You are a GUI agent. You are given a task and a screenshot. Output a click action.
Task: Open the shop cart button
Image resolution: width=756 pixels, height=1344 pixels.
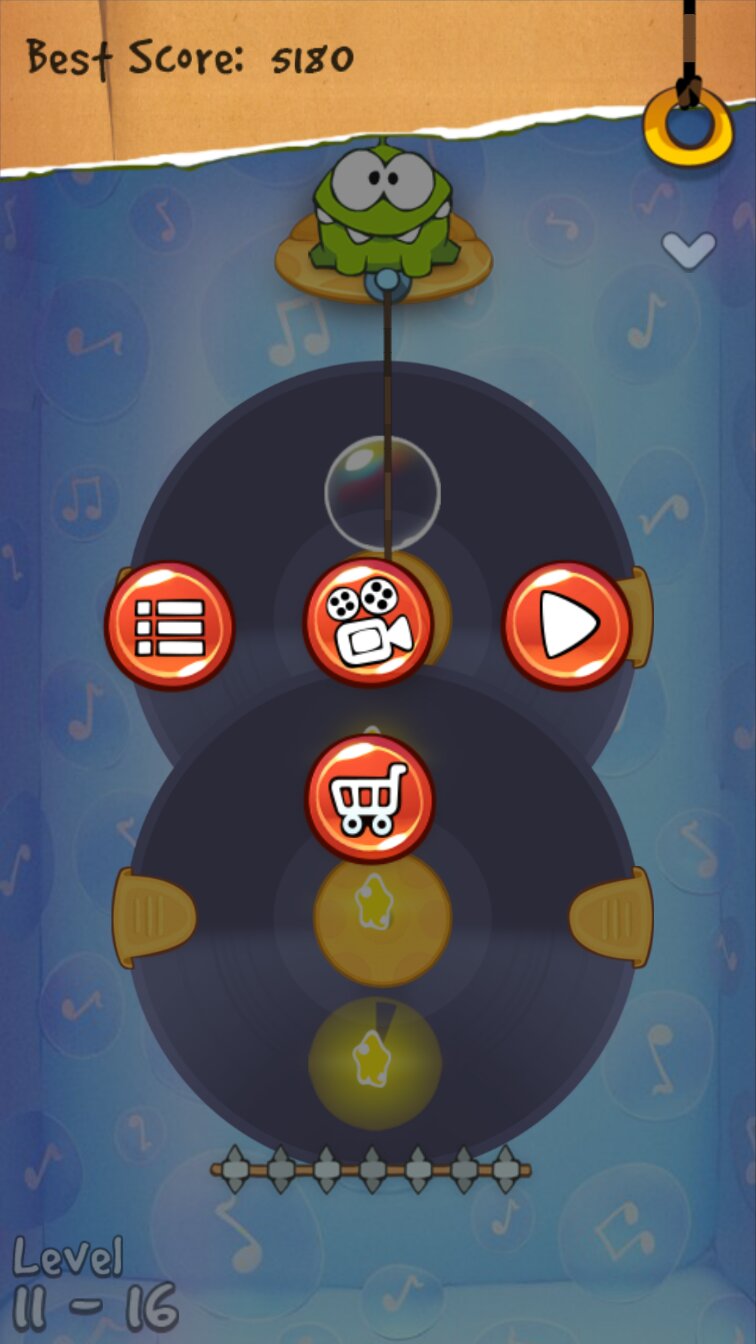(369, 798)
